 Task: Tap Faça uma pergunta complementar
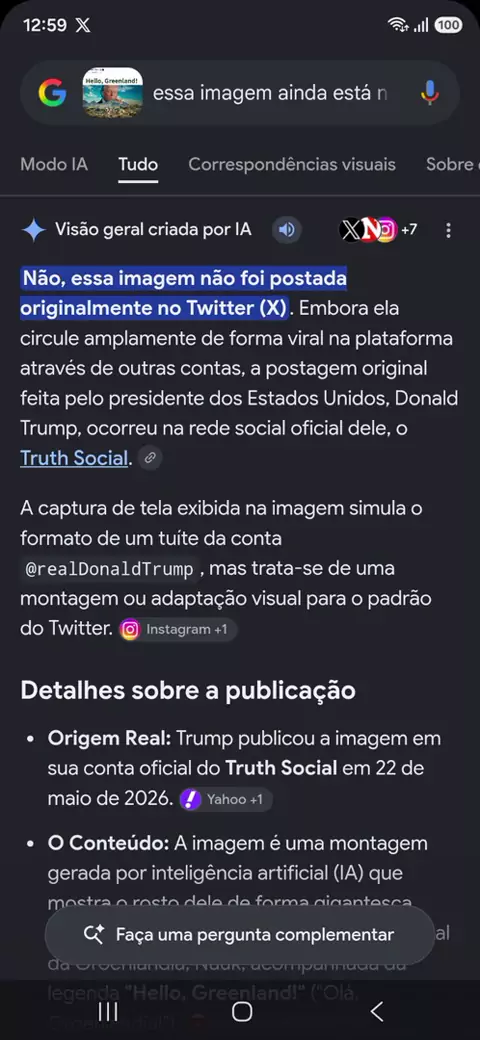pos(239,935)
